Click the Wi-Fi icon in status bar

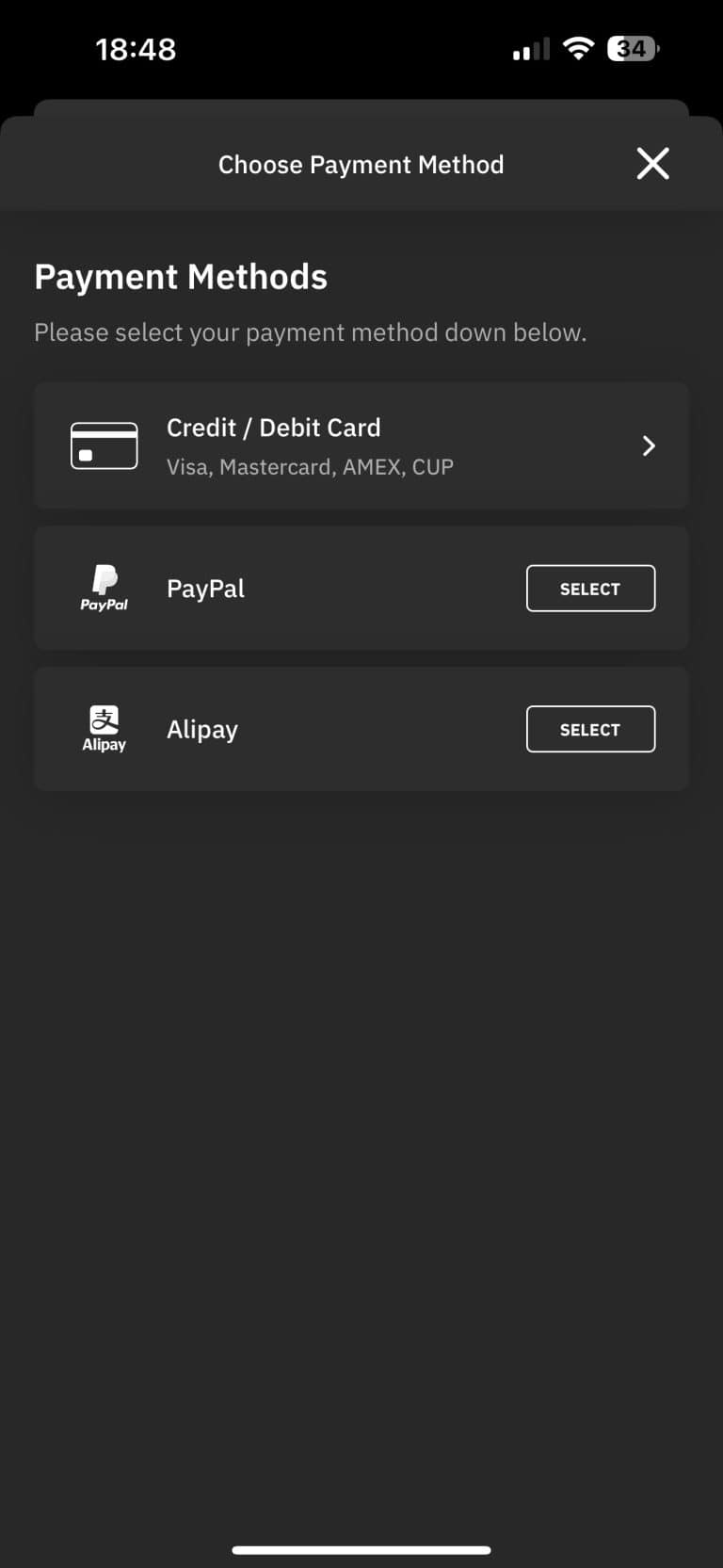[x=578, y=48]
